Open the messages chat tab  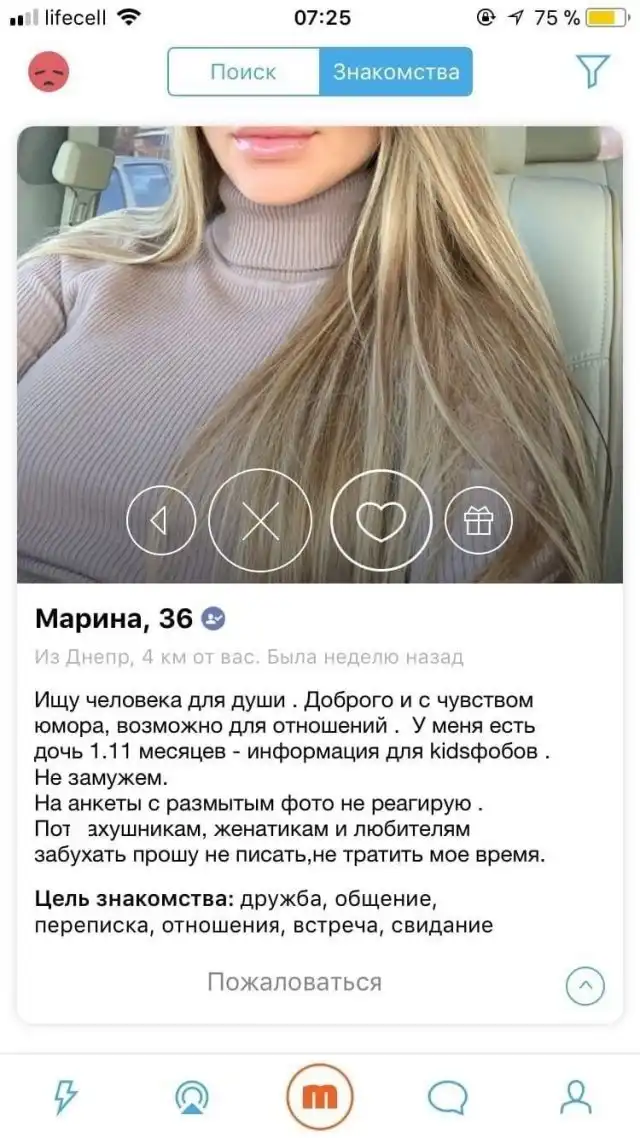point(447,1097)
